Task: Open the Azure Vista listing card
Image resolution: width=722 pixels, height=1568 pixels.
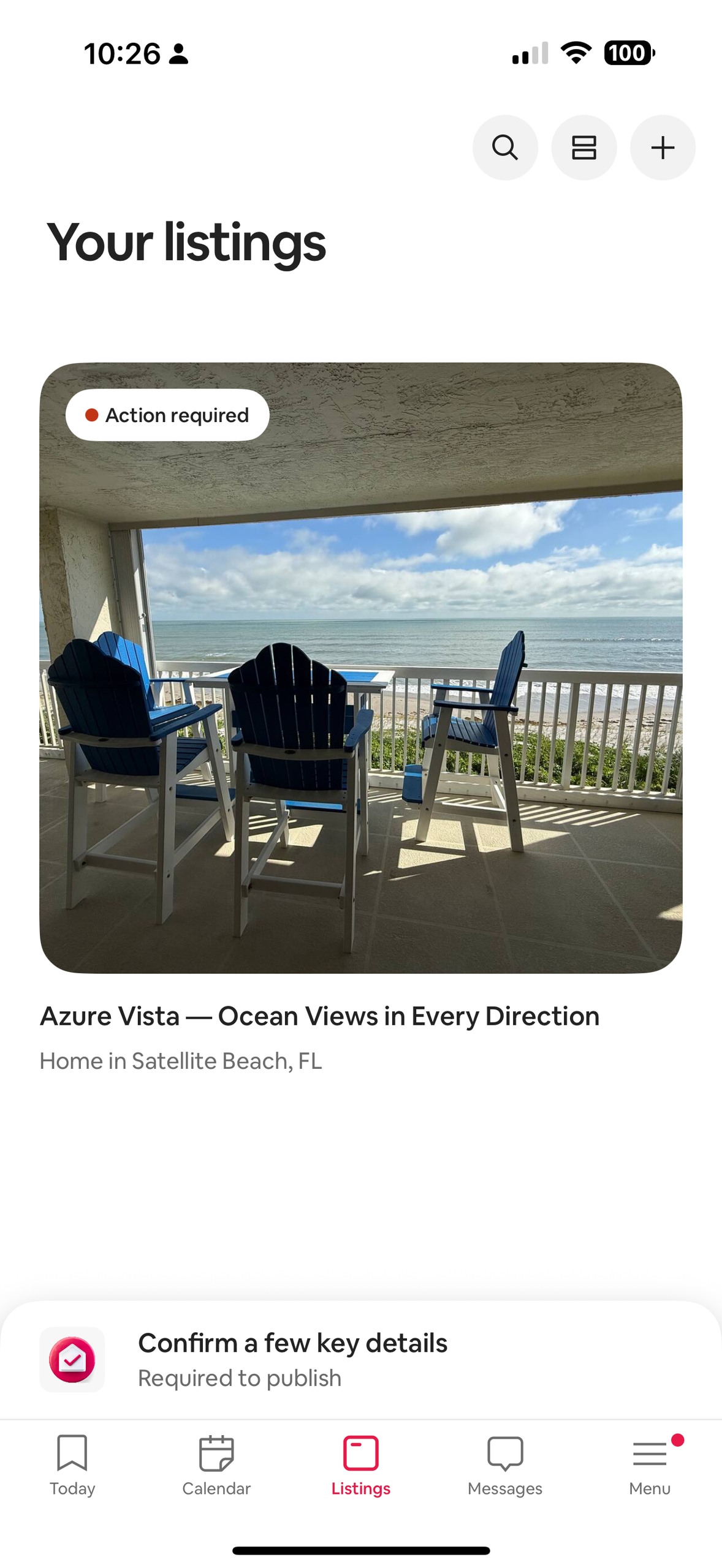Action: [x=360, y=668]
